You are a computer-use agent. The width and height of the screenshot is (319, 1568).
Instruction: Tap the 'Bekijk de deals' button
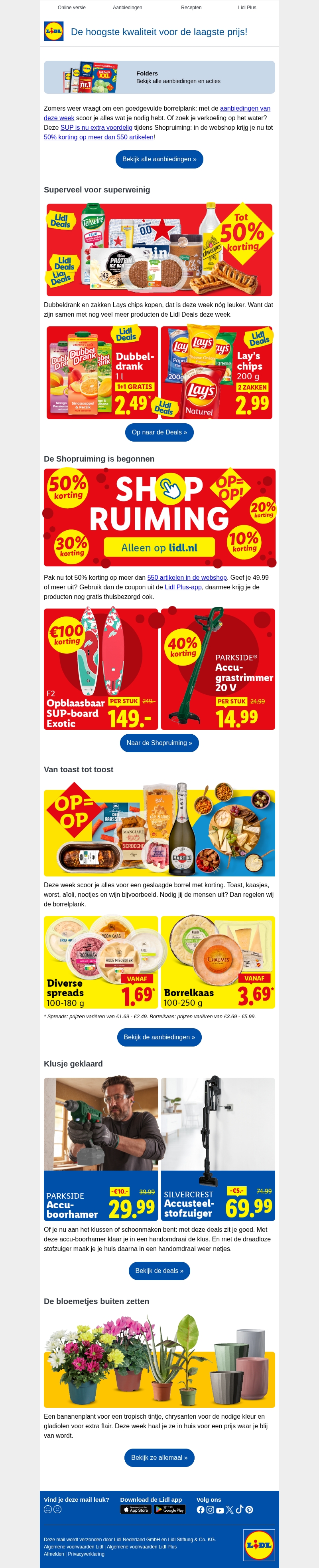point(159,1271)
